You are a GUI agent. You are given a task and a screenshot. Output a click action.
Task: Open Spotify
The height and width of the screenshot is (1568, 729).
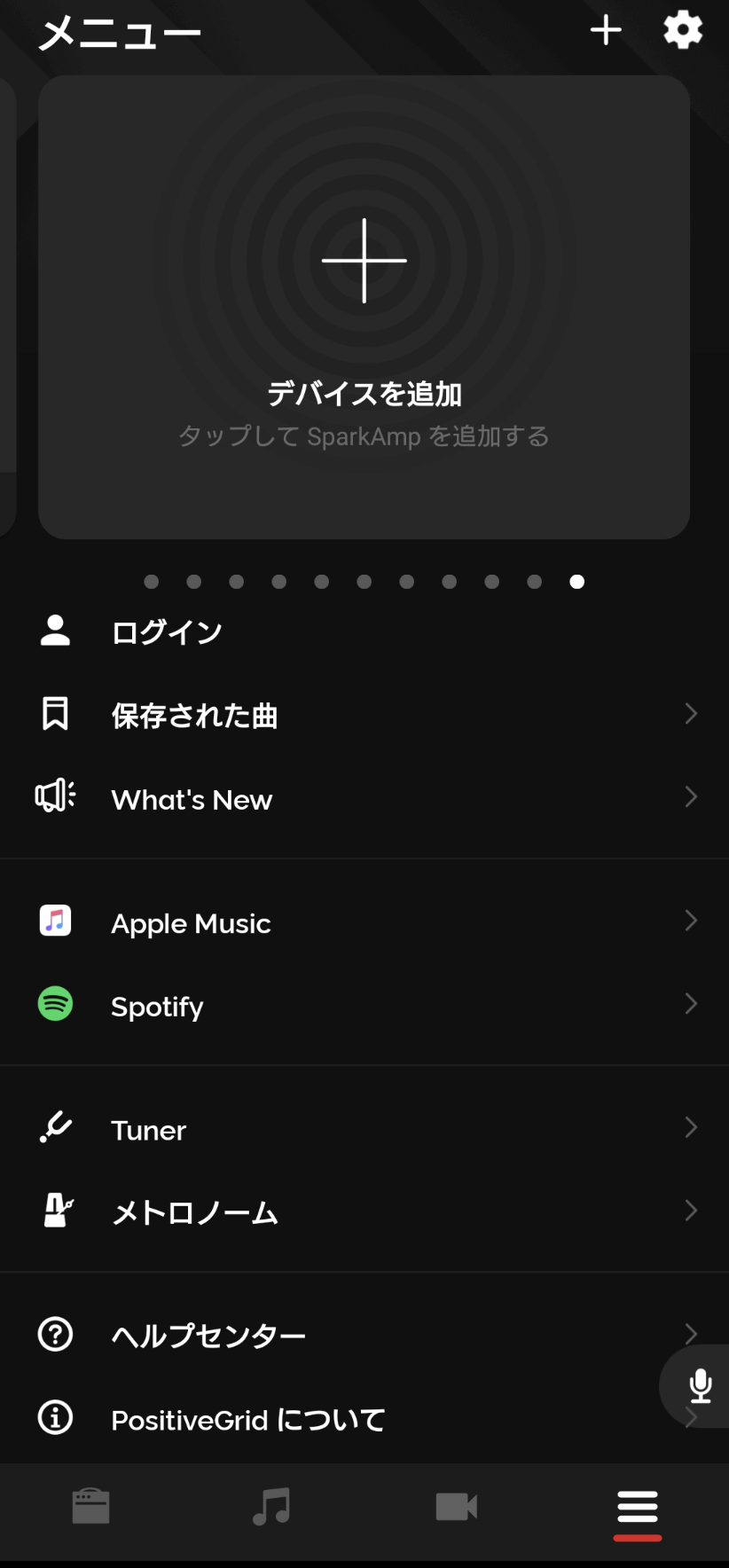[364, 1006]
